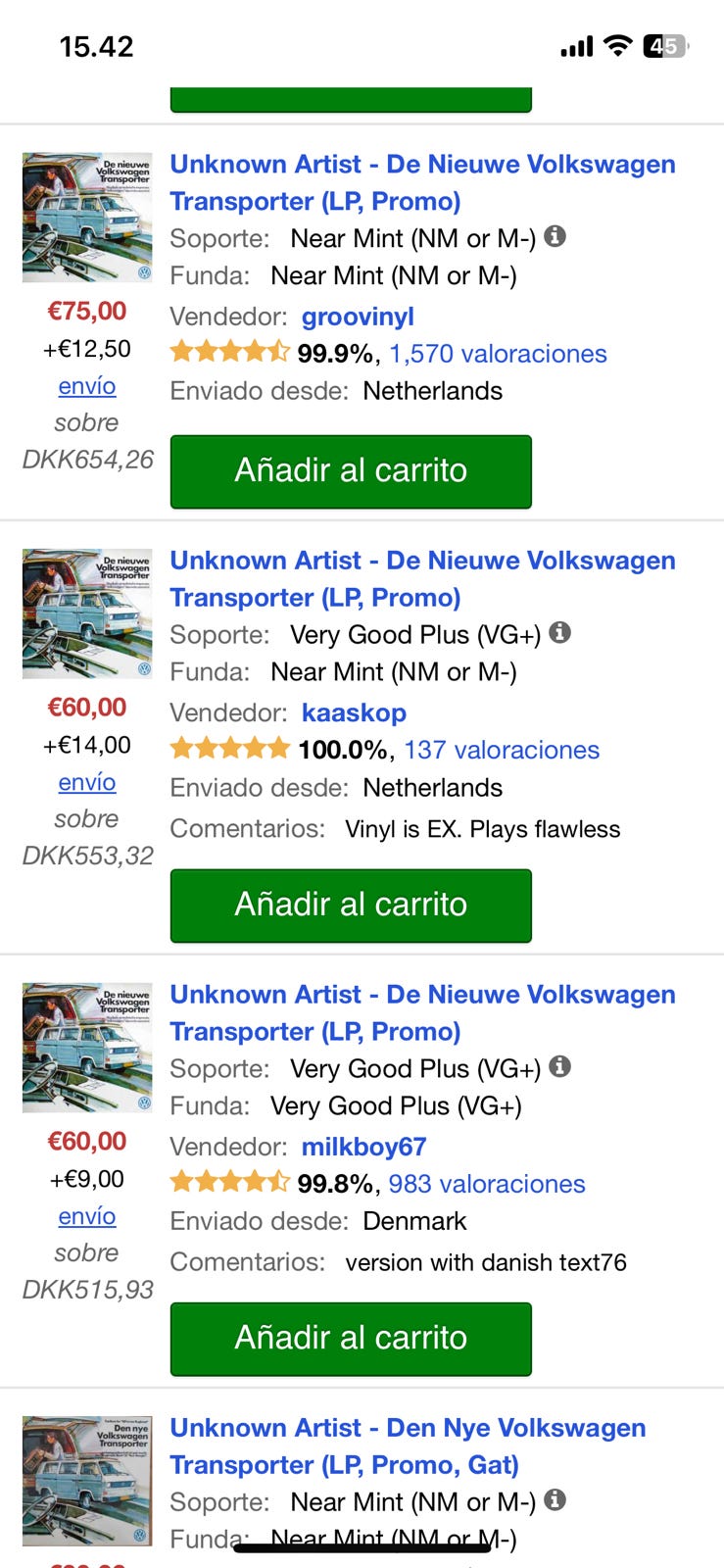Add milkboy67's listing to the cart
Viewport: 724px width, 1568px height.
tap(351, 1339)
